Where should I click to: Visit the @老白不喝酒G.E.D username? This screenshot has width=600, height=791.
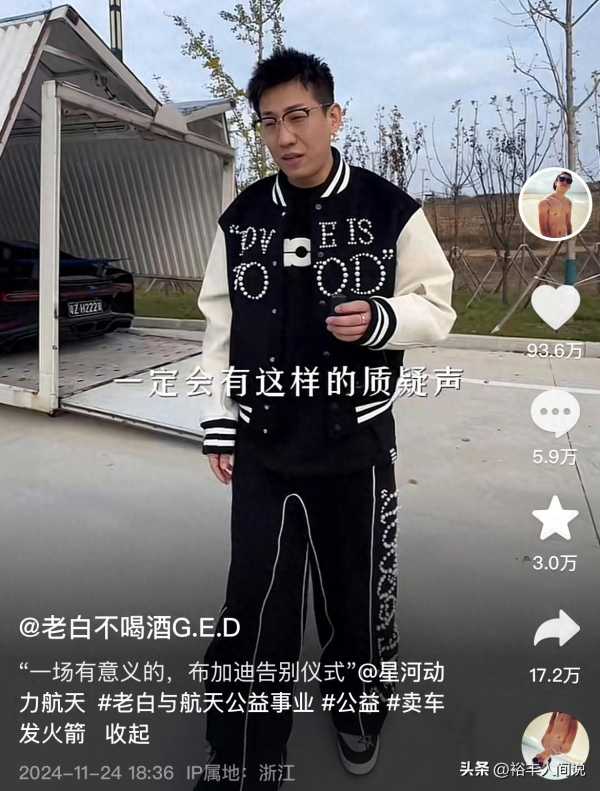coord(130,628)
